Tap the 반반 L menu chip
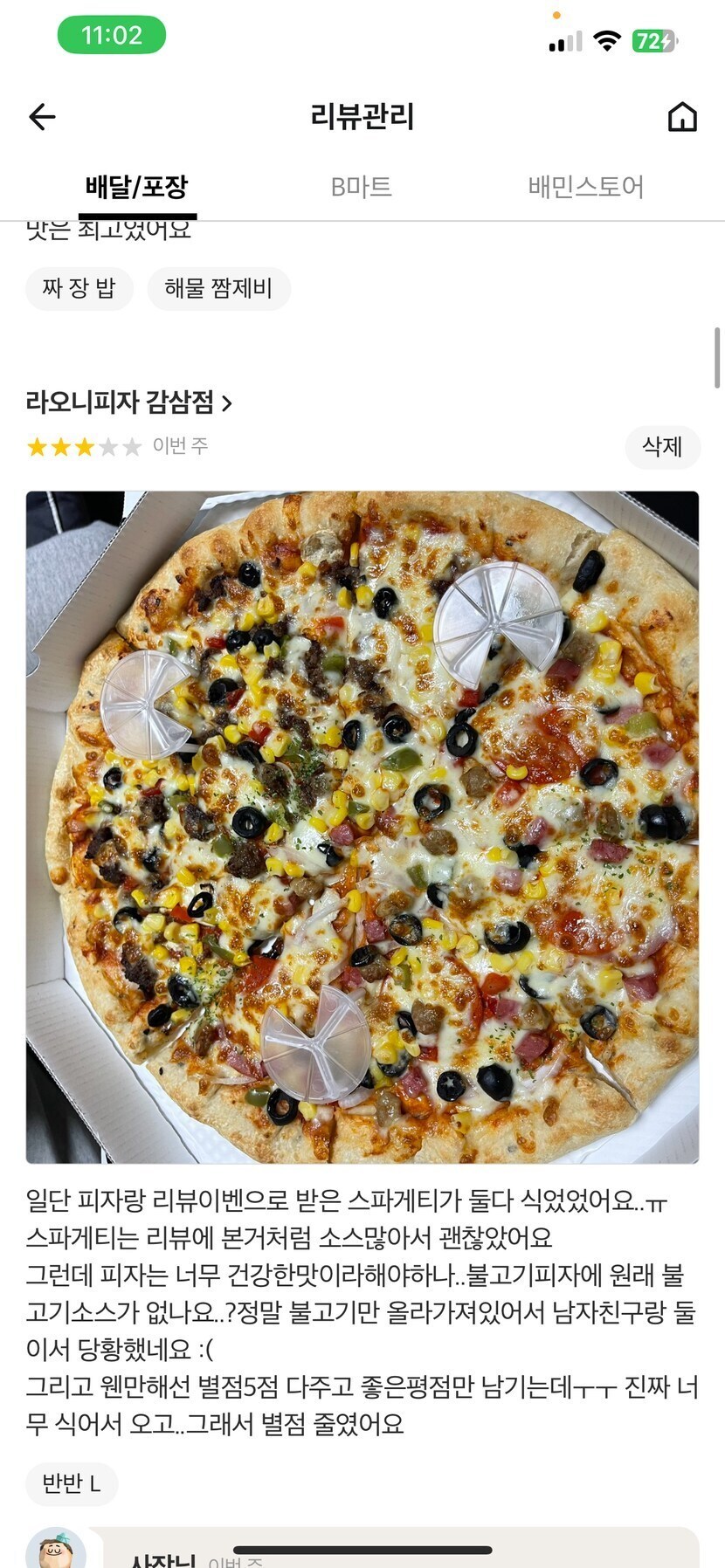This screenshot has height=1568, width=725. [72, 1483]
